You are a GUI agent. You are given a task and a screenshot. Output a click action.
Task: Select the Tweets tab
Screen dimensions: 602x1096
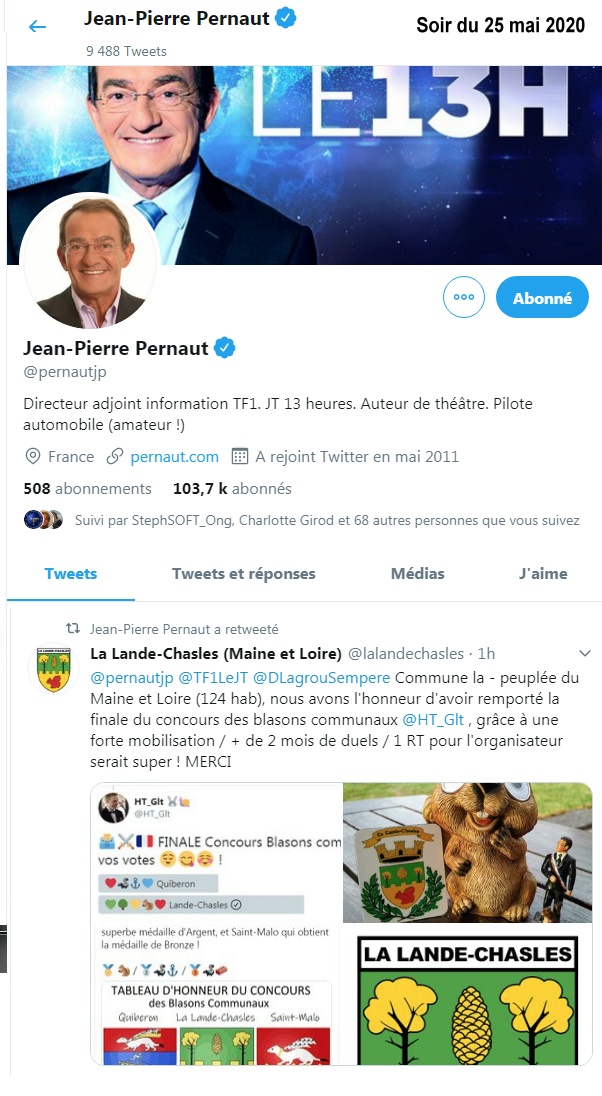pos(71,573)
